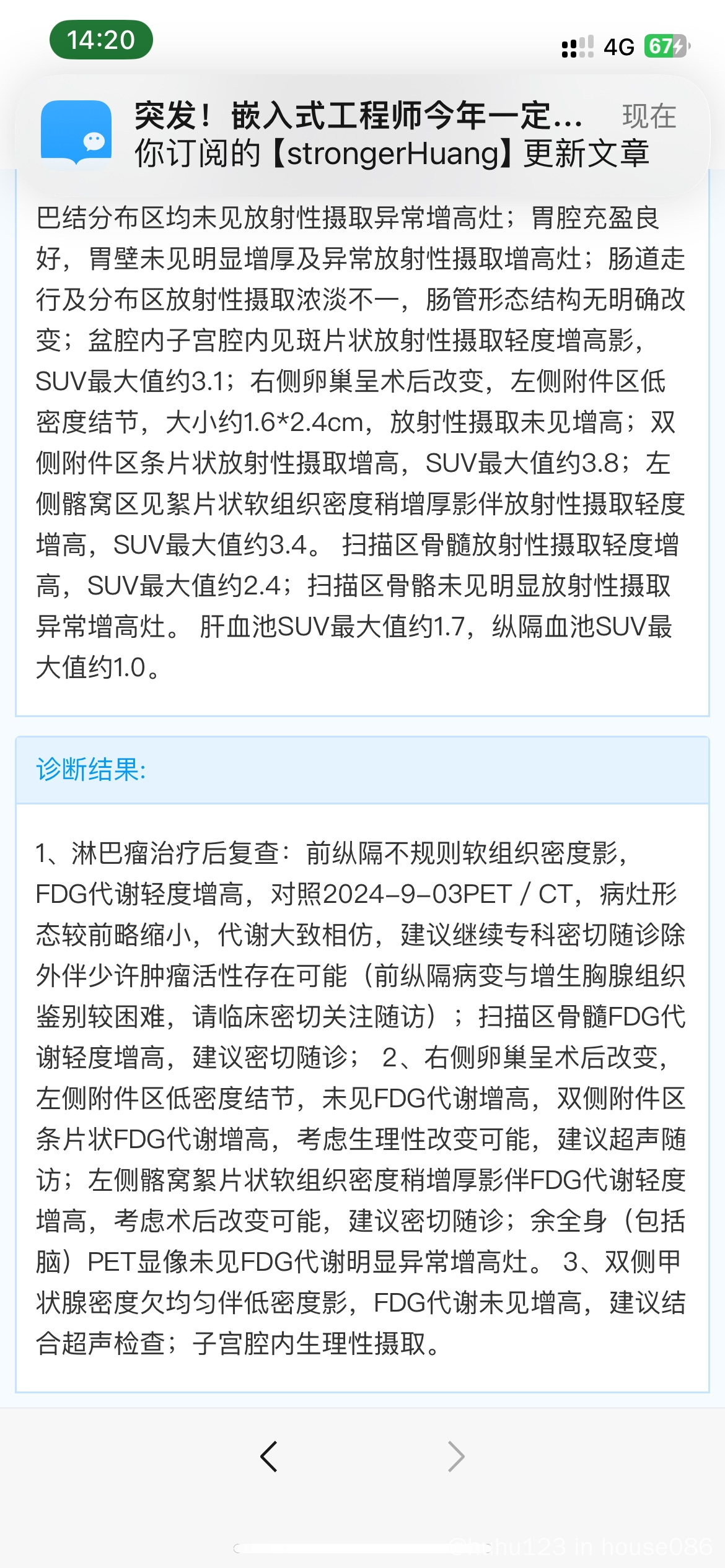Open the strongerHuang article notification banner
Image resolution: width=725 pixels, height=1568 pixels.
[362, 135]
